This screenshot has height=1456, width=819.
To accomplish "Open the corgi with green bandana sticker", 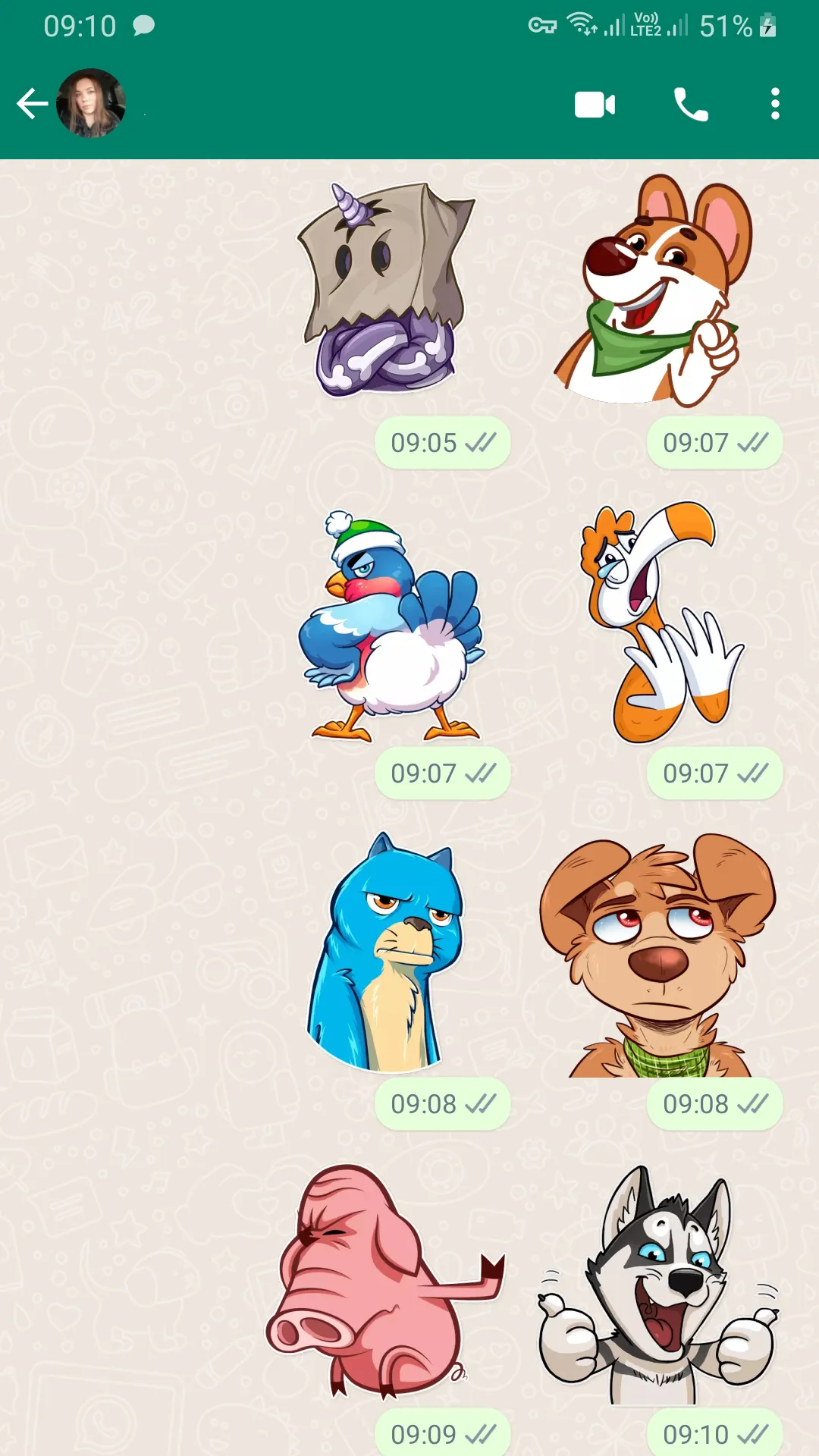I will point(652,290).
